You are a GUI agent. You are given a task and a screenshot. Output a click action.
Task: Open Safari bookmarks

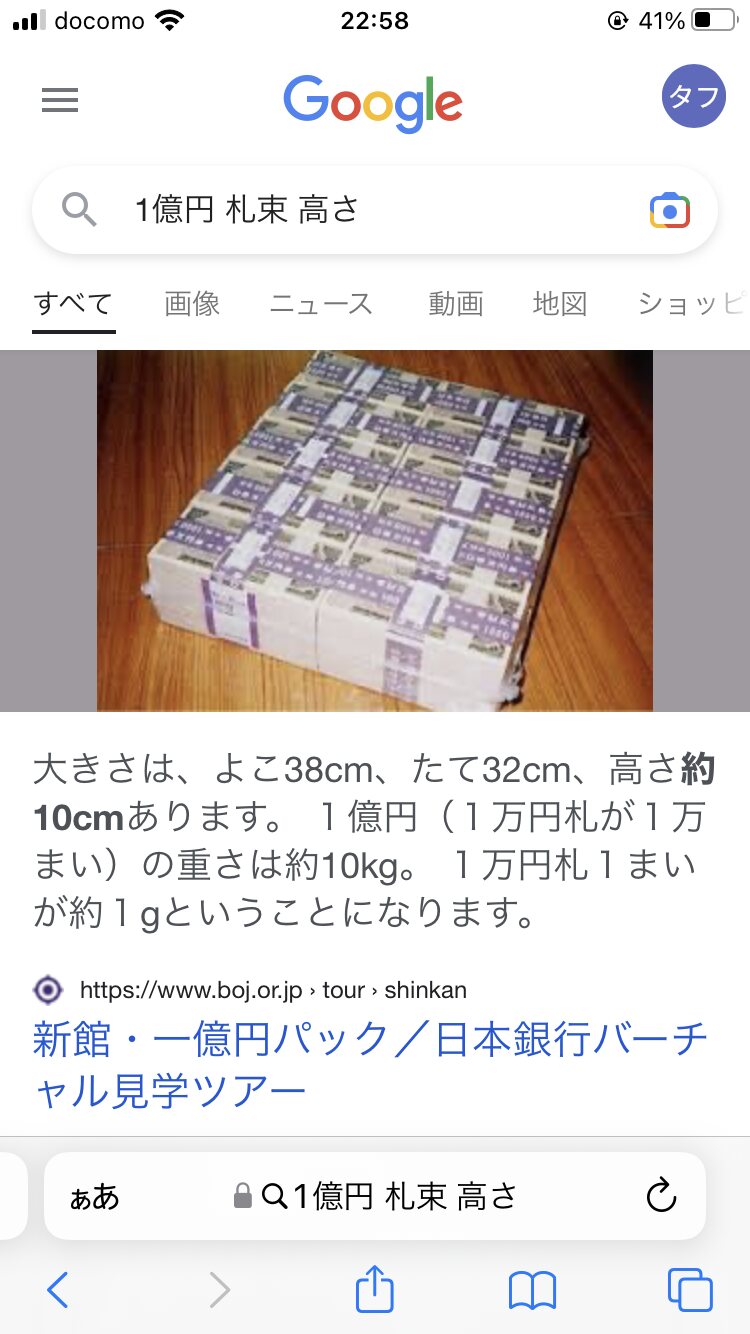[532, 1290]
